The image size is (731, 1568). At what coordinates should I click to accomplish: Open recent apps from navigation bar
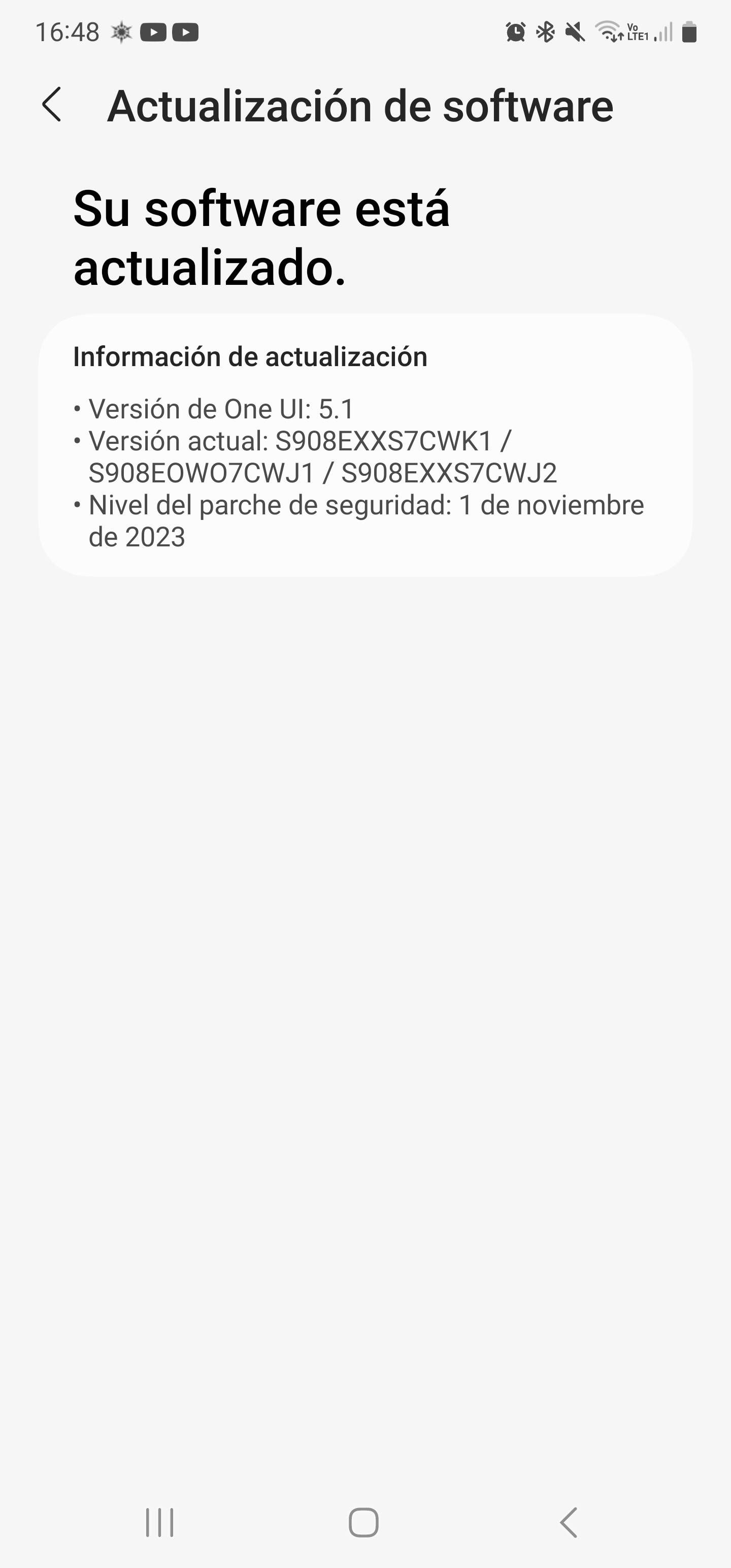[159, 1522]
